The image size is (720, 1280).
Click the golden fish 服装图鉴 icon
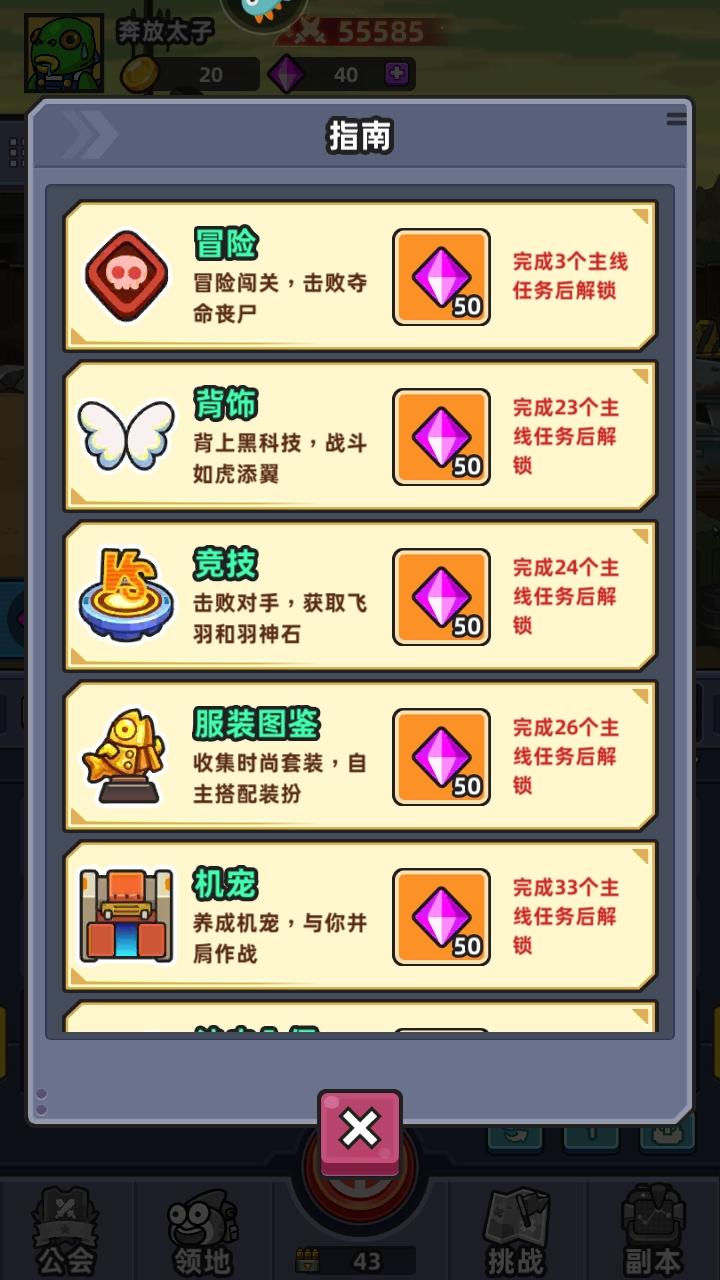coord(126,756)
